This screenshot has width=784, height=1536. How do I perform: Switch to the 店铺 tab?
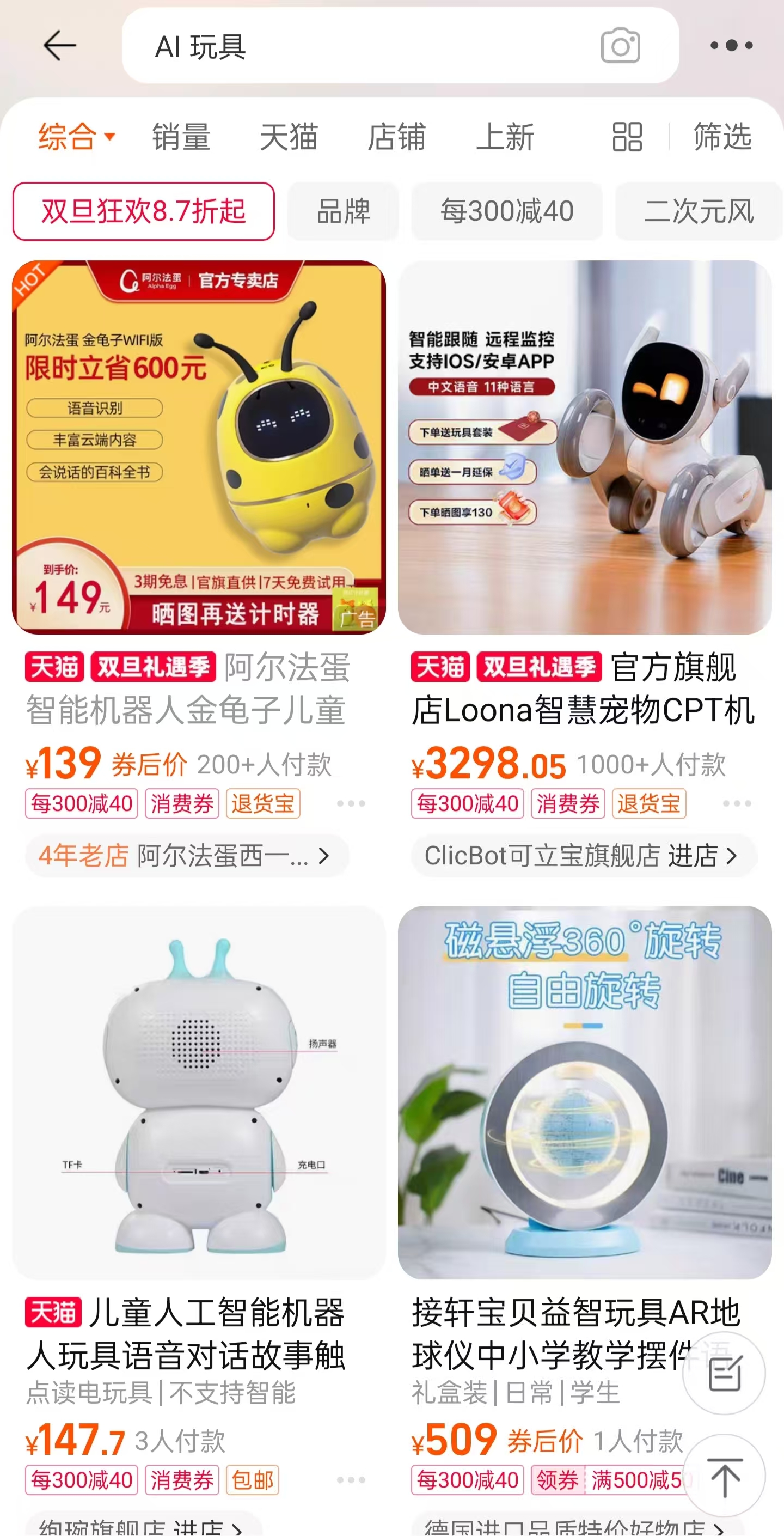point(396,137)
